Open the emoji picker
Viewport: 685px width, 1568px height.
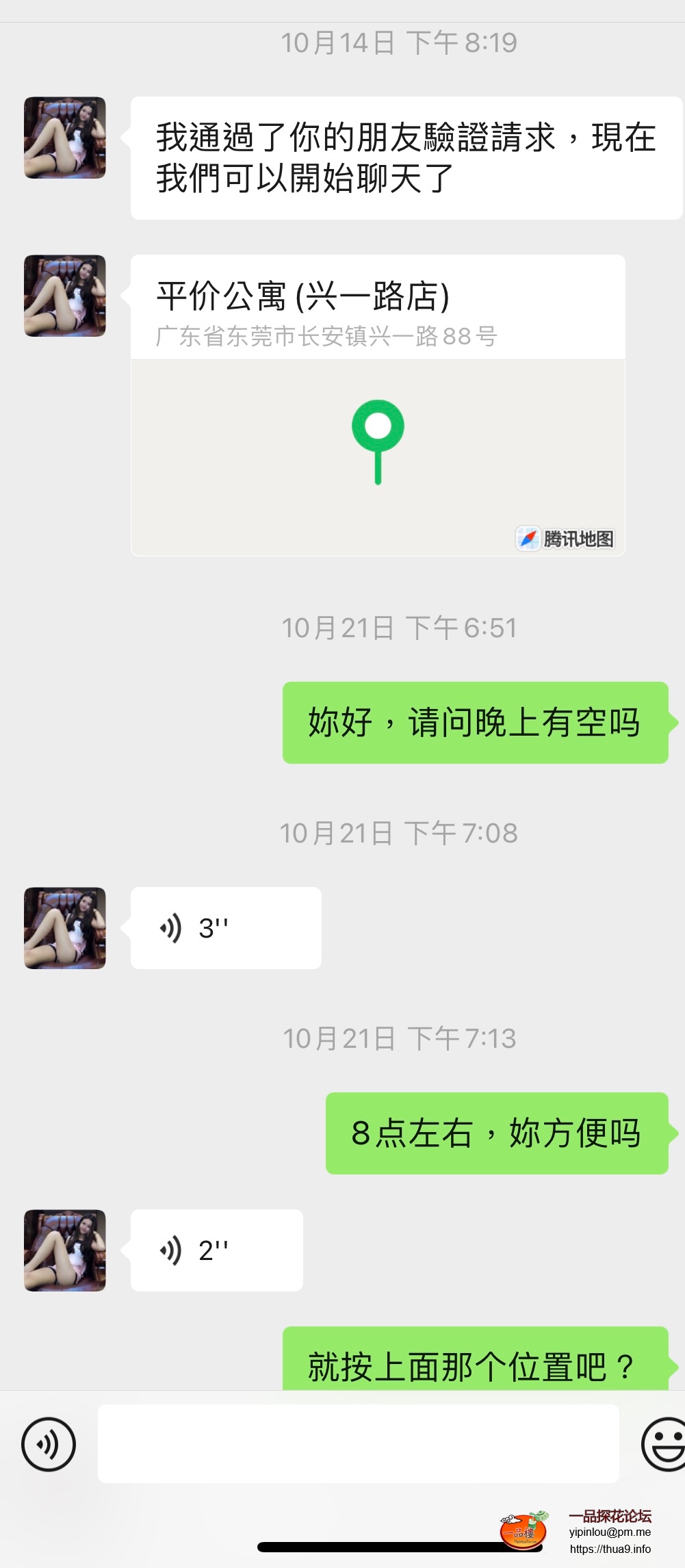[x=664, y=1444]
